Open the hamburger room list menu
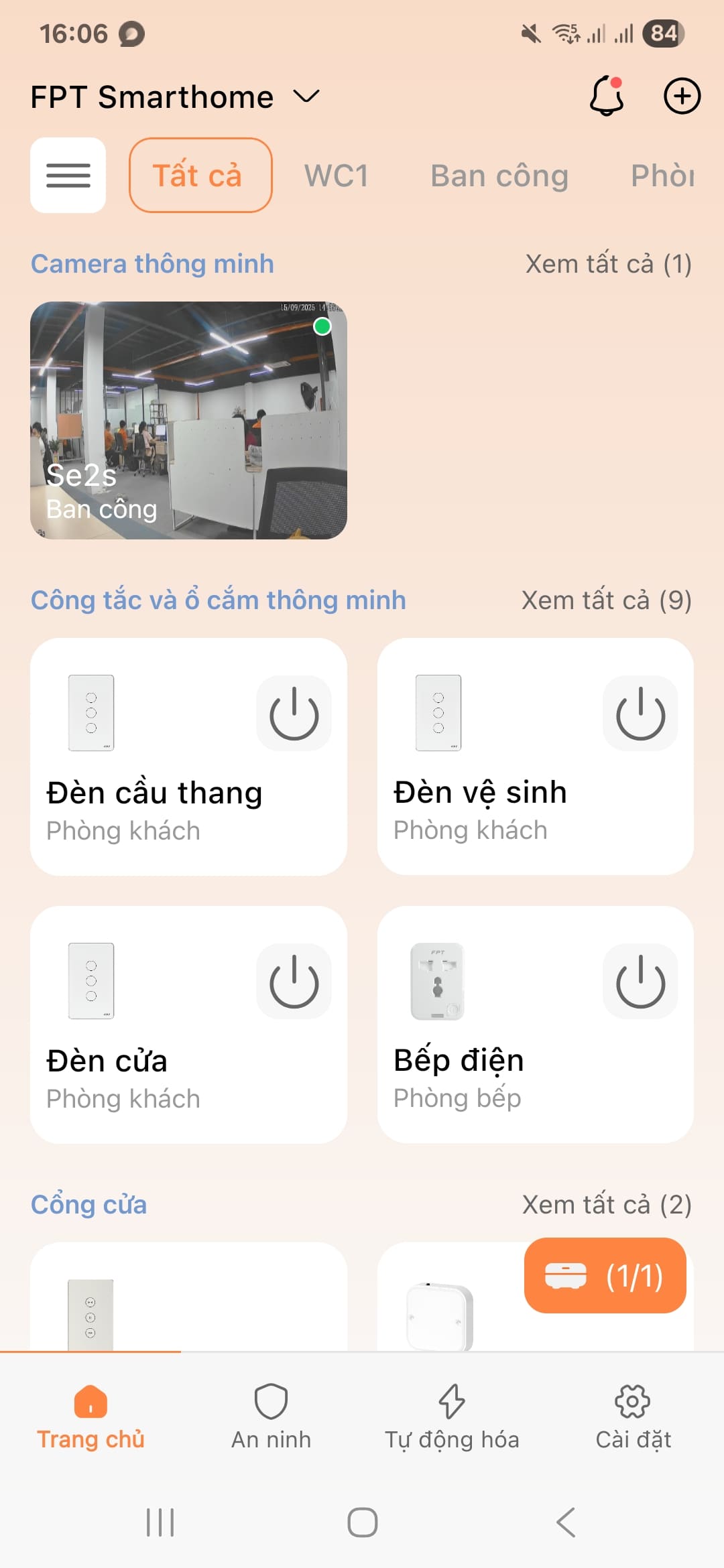This screenshot has height=1568, width=724. coord(68,175)
